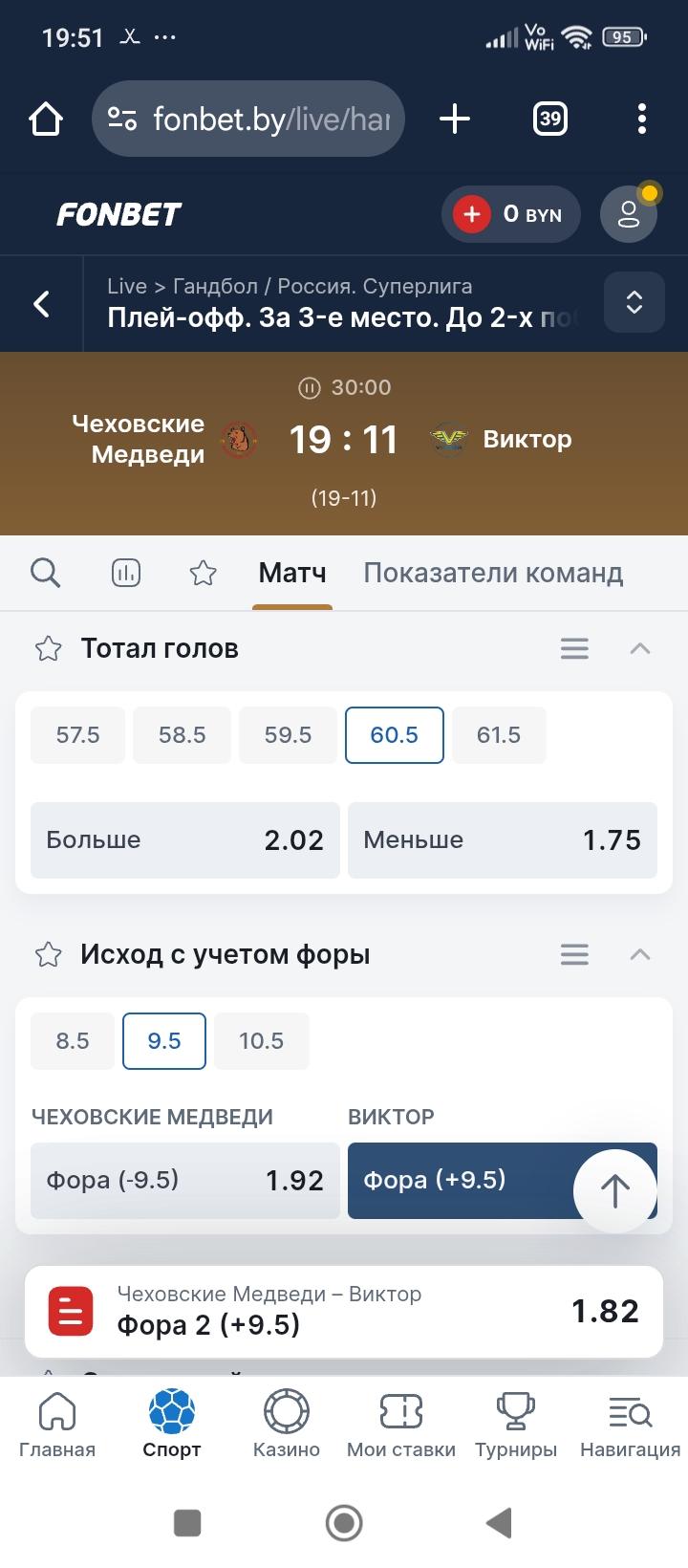Tap the "Больше 2.02" betting odds
This screenshot has width=688, height=1568.
(184, 840)
